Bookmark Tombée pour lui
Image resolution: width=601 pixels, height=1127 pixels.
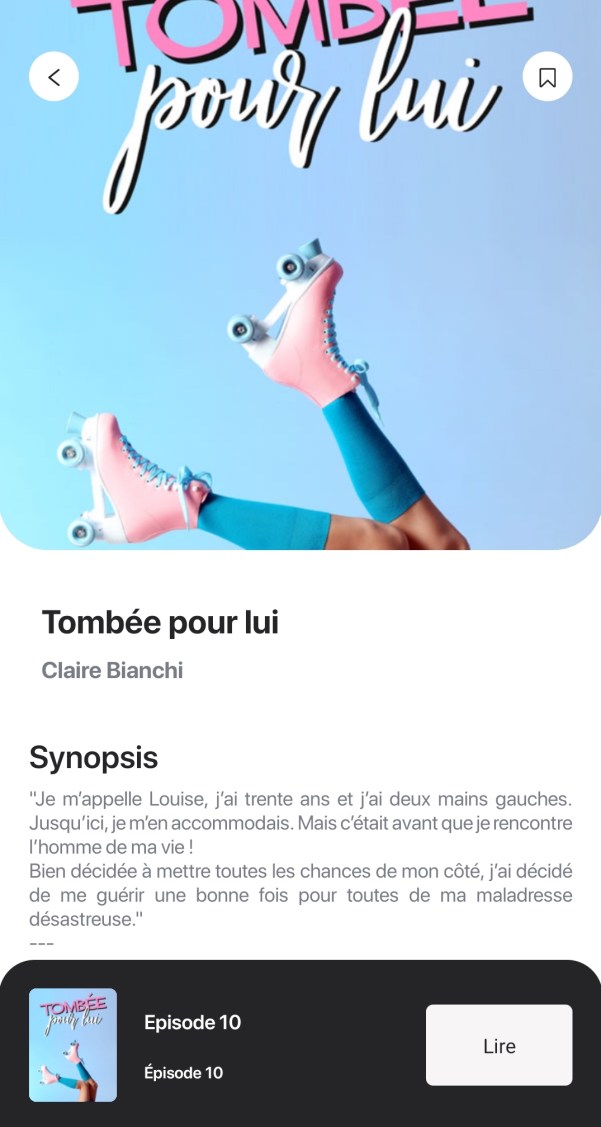coord(547,77)
